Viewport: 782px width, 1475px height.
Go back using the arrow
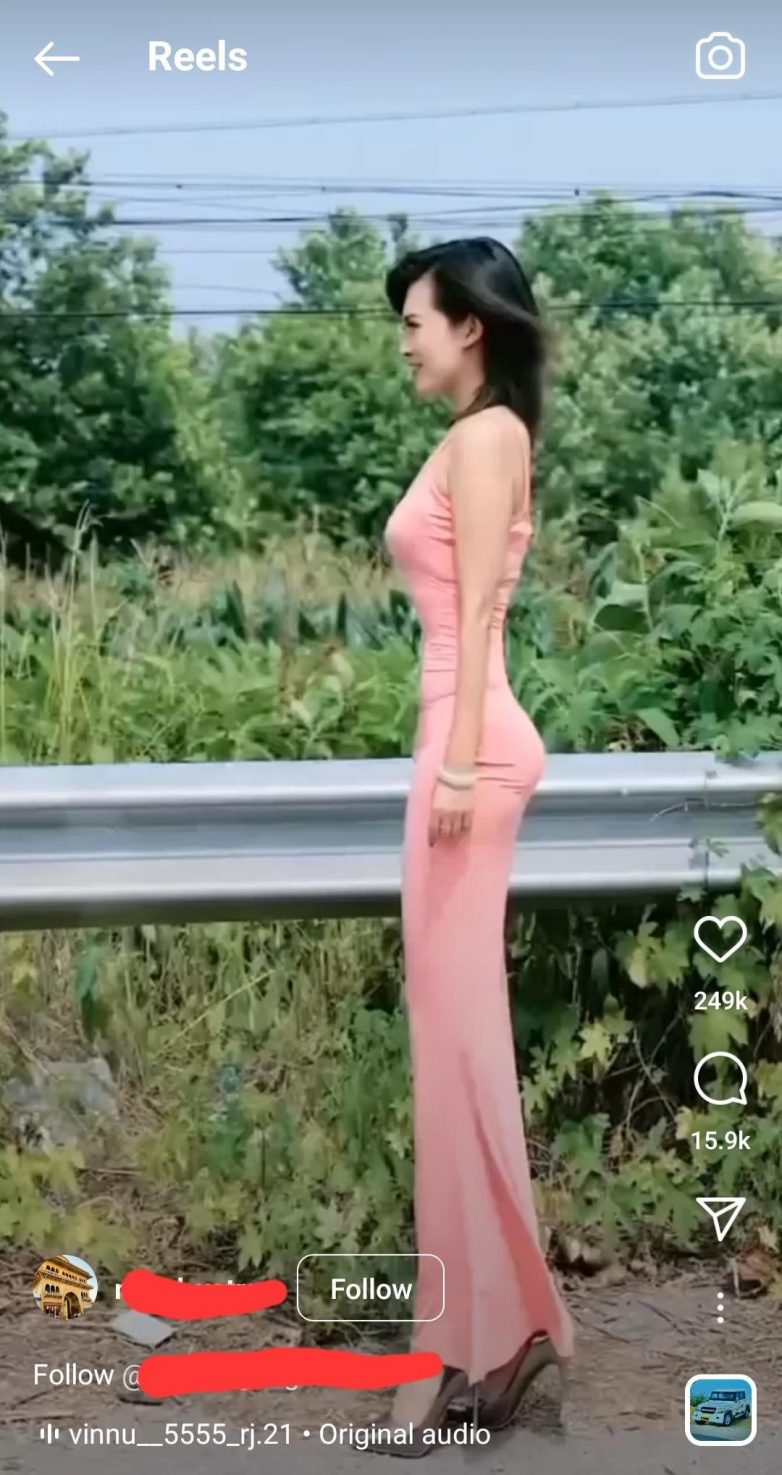tap(56, 58)
